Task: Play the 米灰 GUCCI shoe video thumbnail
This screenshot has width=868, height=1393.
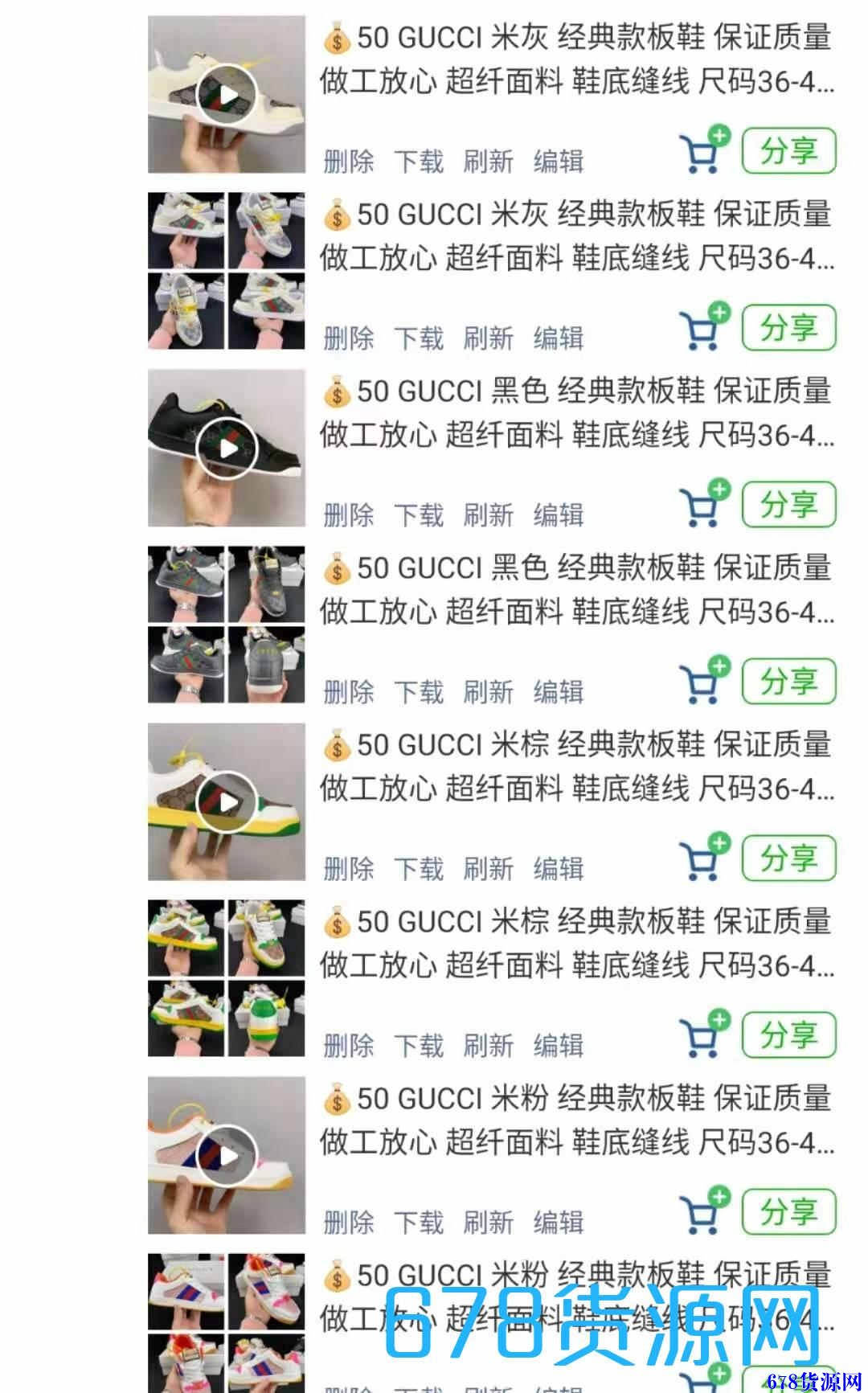Action: [227, 95]
